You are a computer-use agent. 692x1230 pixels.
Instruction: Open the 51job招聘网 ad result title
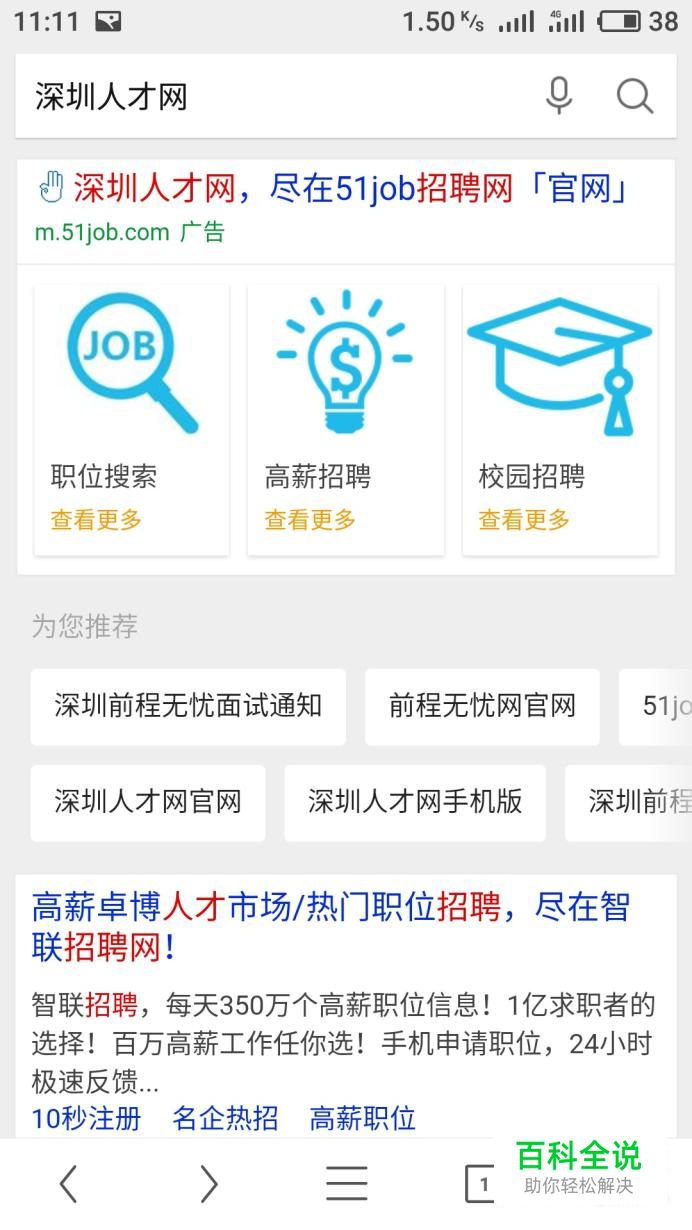350,188
